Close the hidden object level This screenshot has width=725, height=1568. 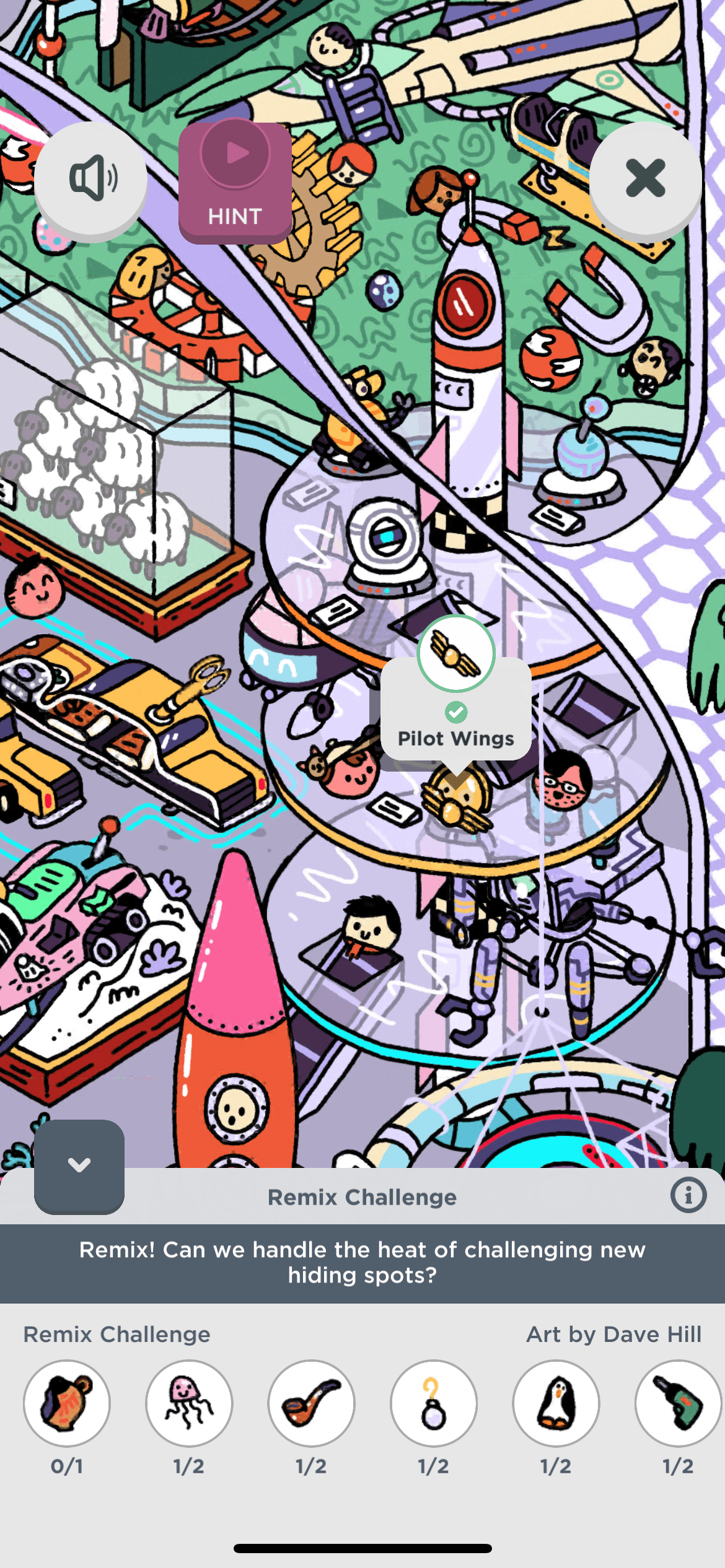[645, 178]
